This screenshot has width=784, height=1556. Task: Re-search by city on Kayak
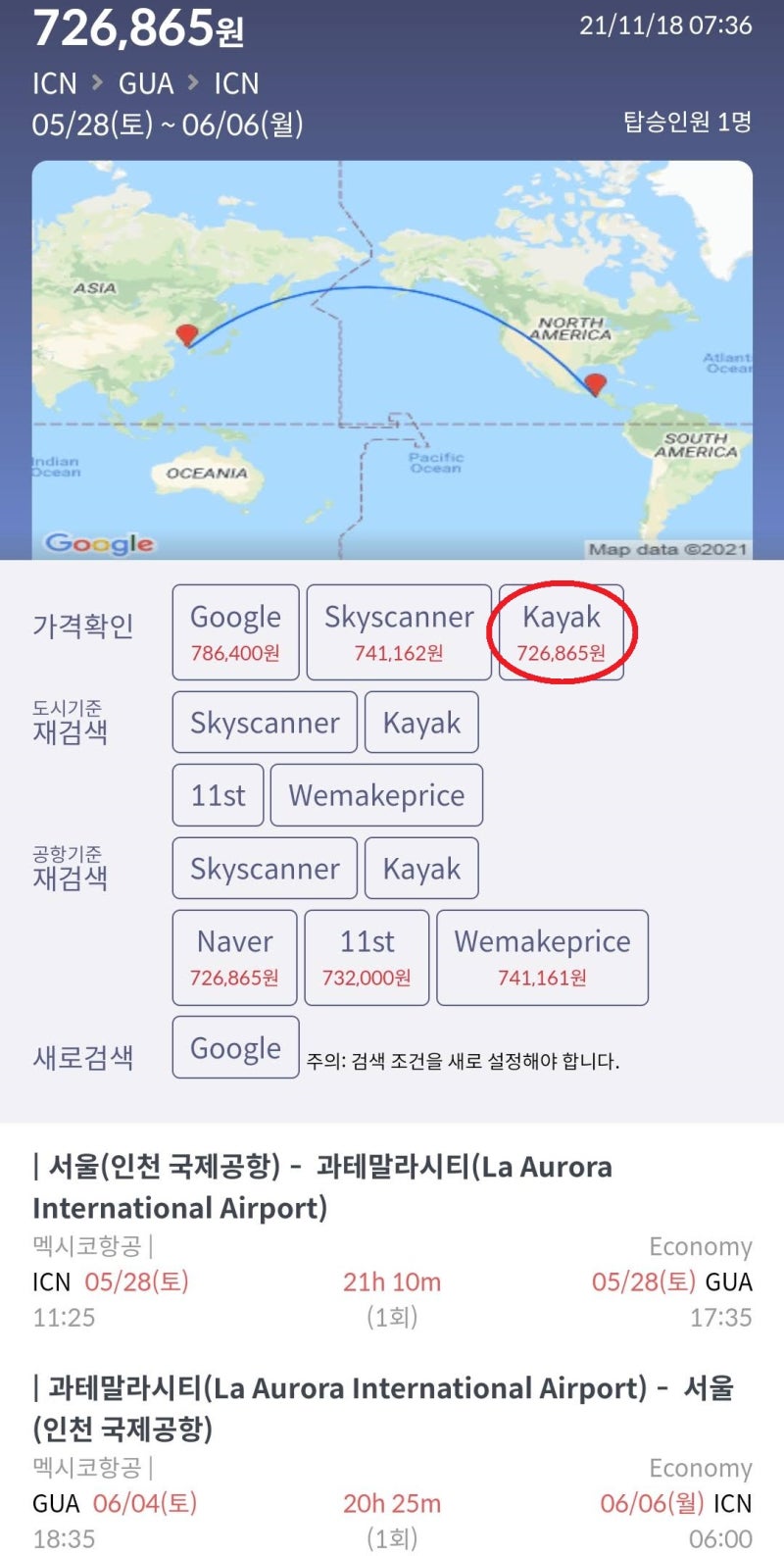tap(421, 722)
